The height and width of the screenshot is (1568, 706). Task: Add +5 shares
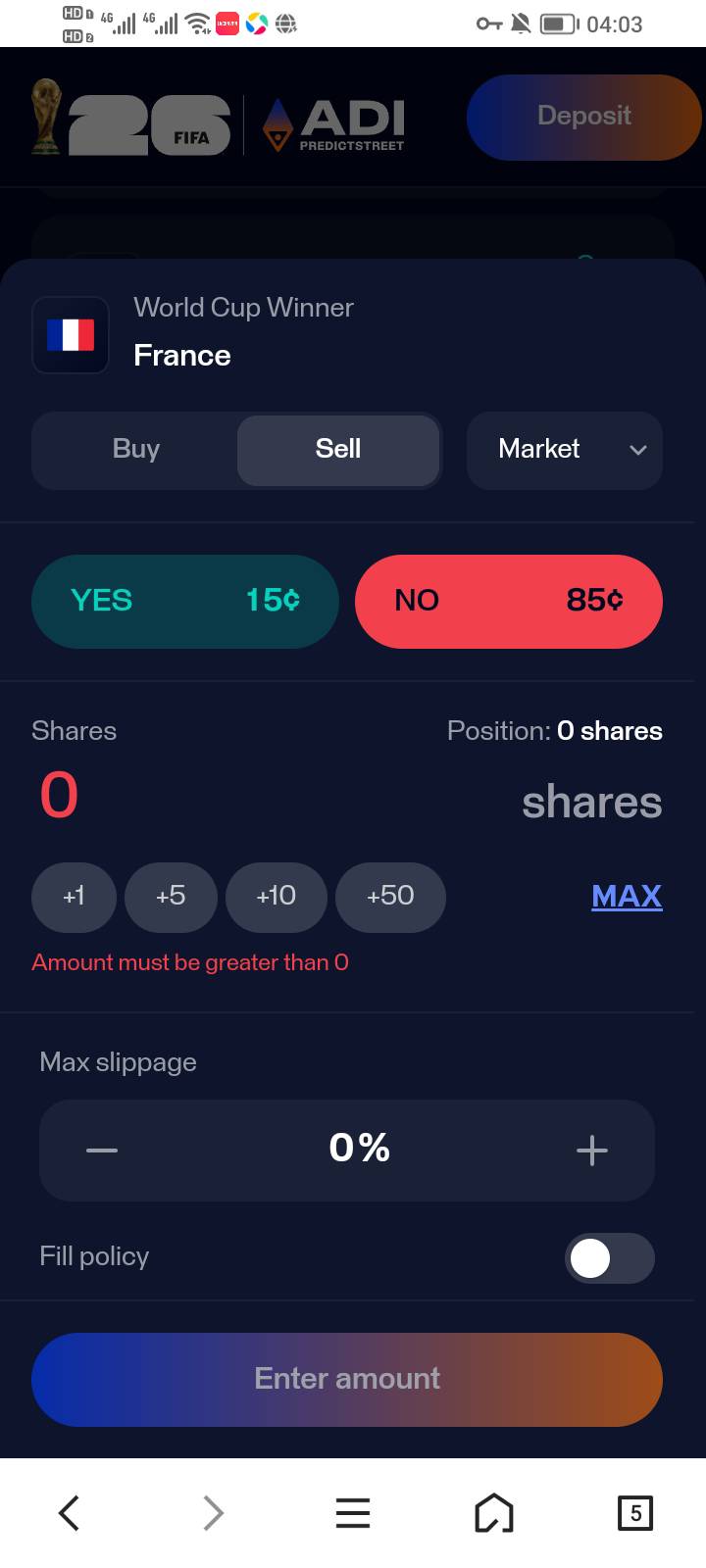[x=171, y=897]
